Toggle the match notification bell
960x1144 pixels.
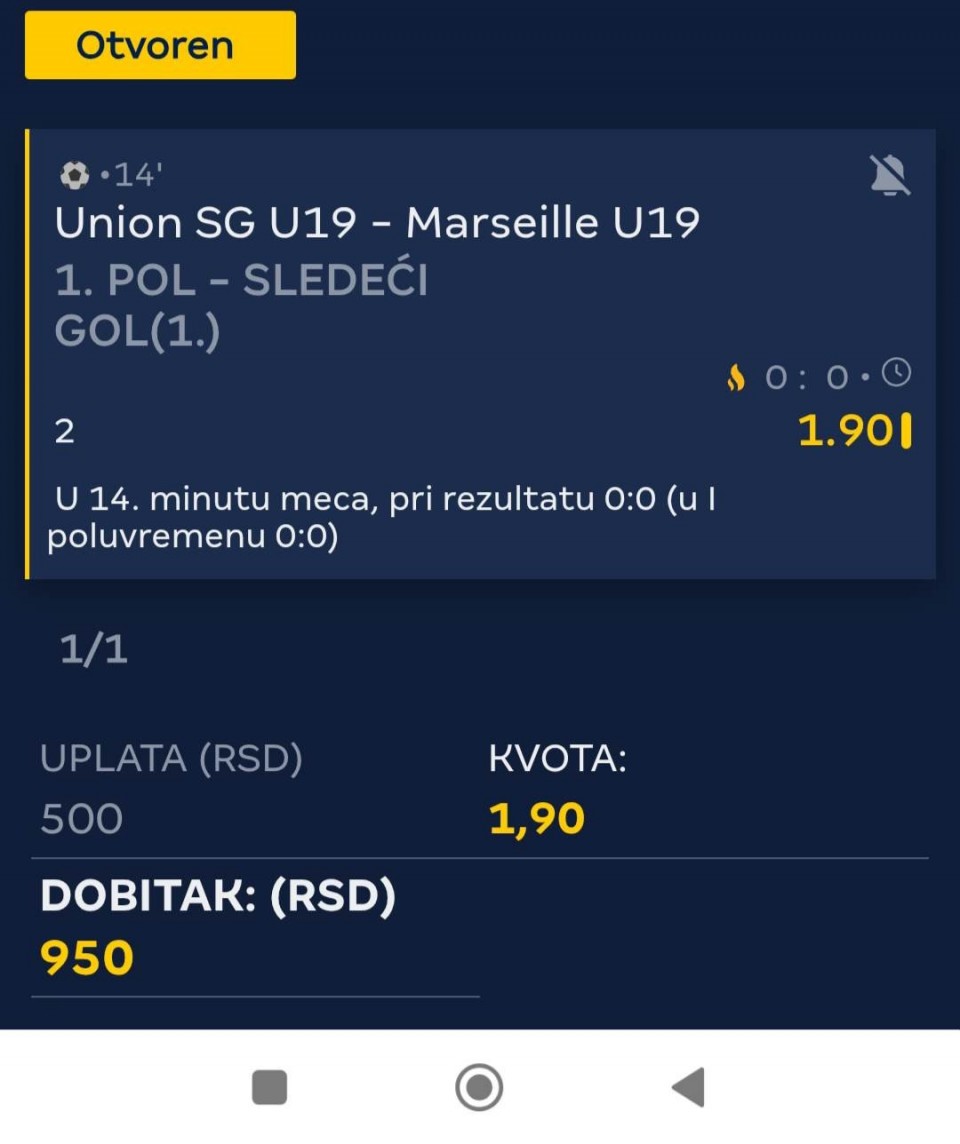pos(889,177)
